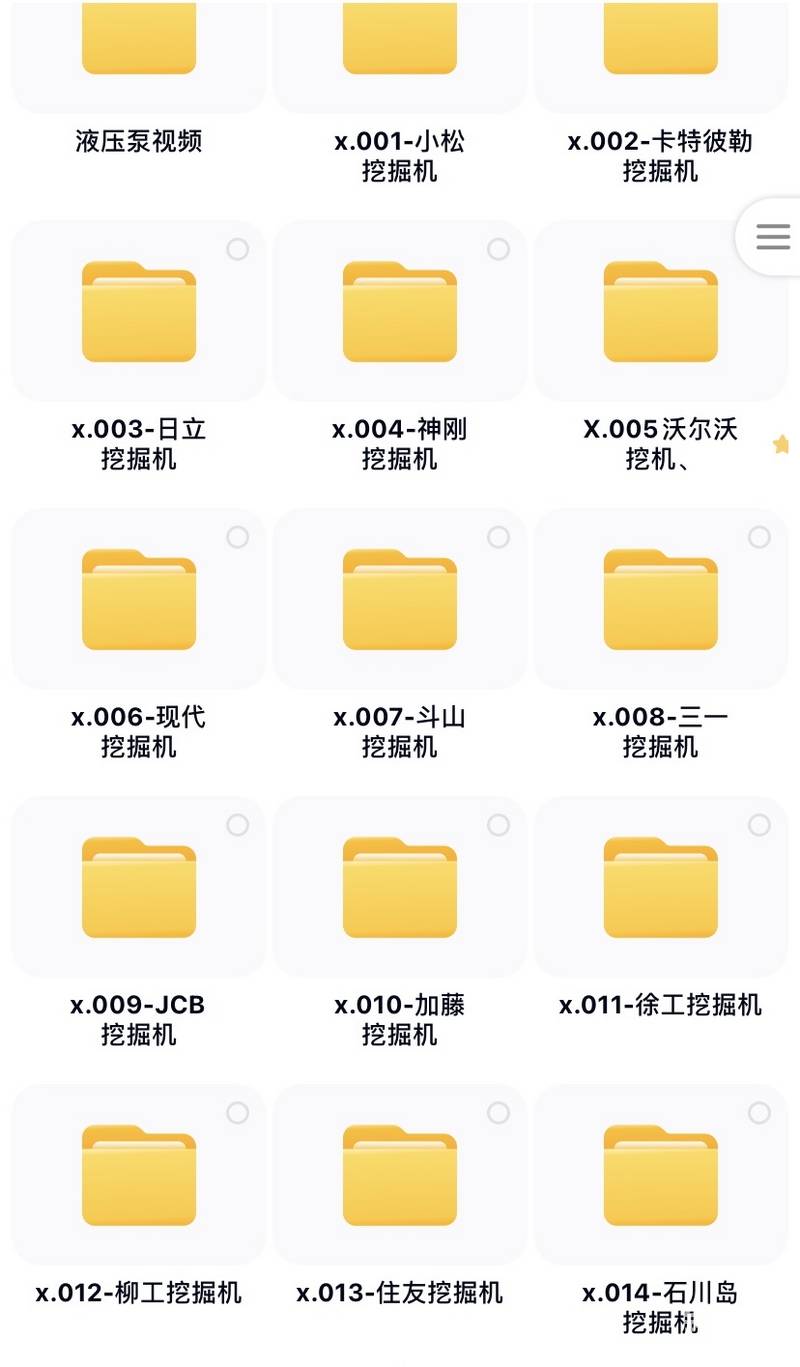Open the x.010-加藤挖掘机 folder

[x=400, y=888]
